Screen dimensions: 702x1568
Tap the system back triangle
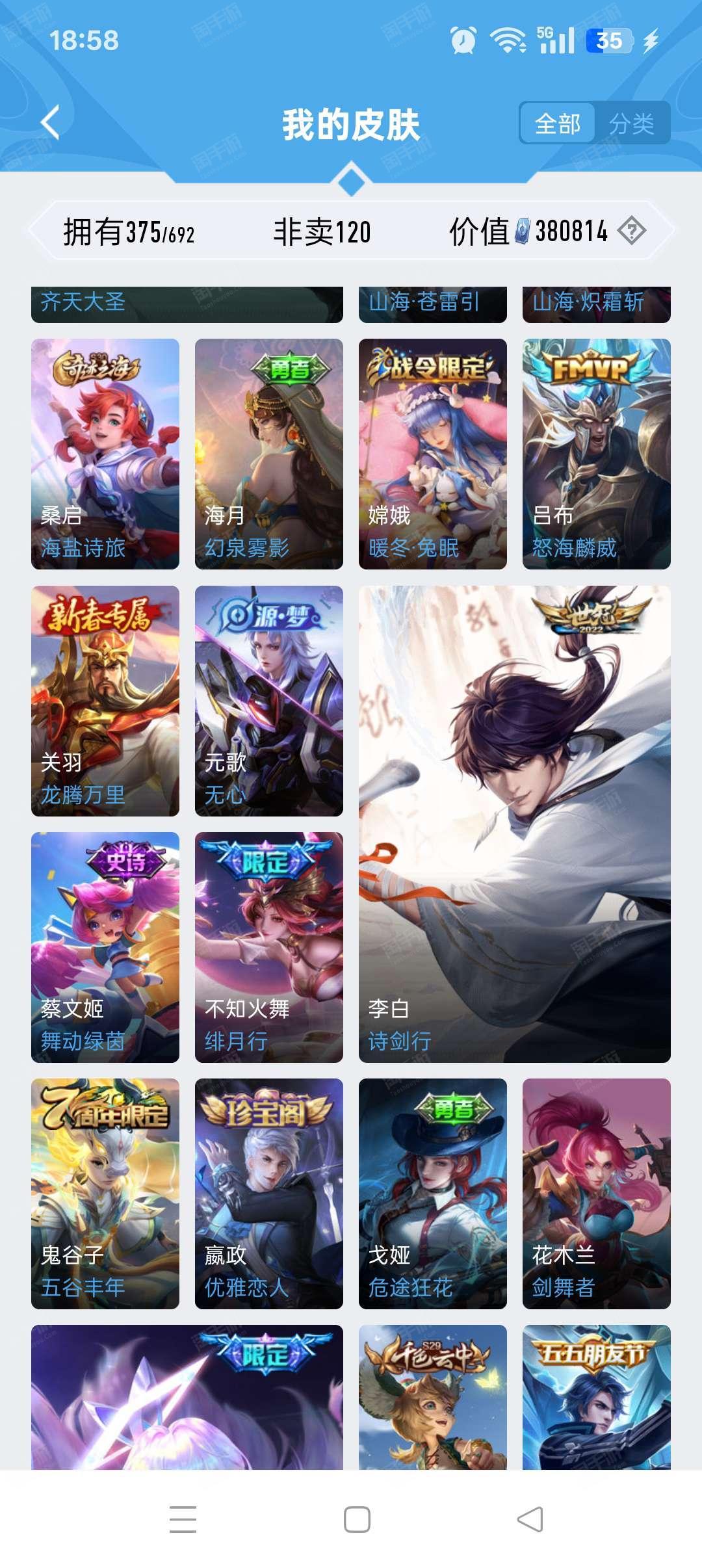point(530,1519)
